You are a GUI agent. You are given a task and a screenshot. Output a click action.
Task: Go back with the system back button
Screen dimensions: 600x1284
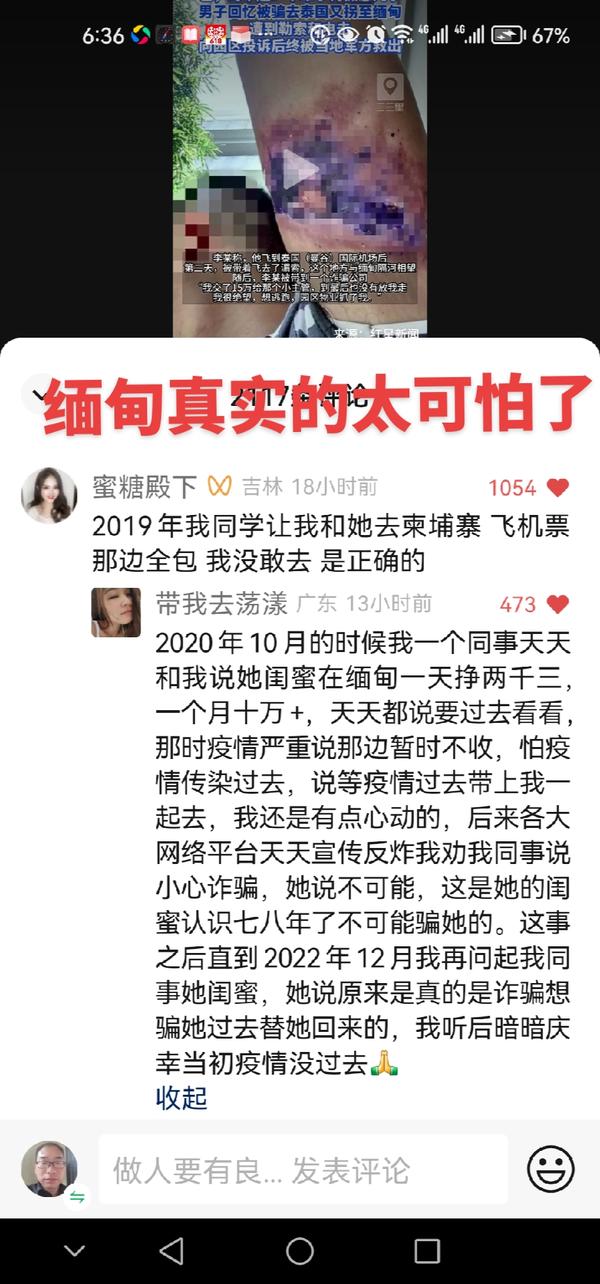point(172,1250)
